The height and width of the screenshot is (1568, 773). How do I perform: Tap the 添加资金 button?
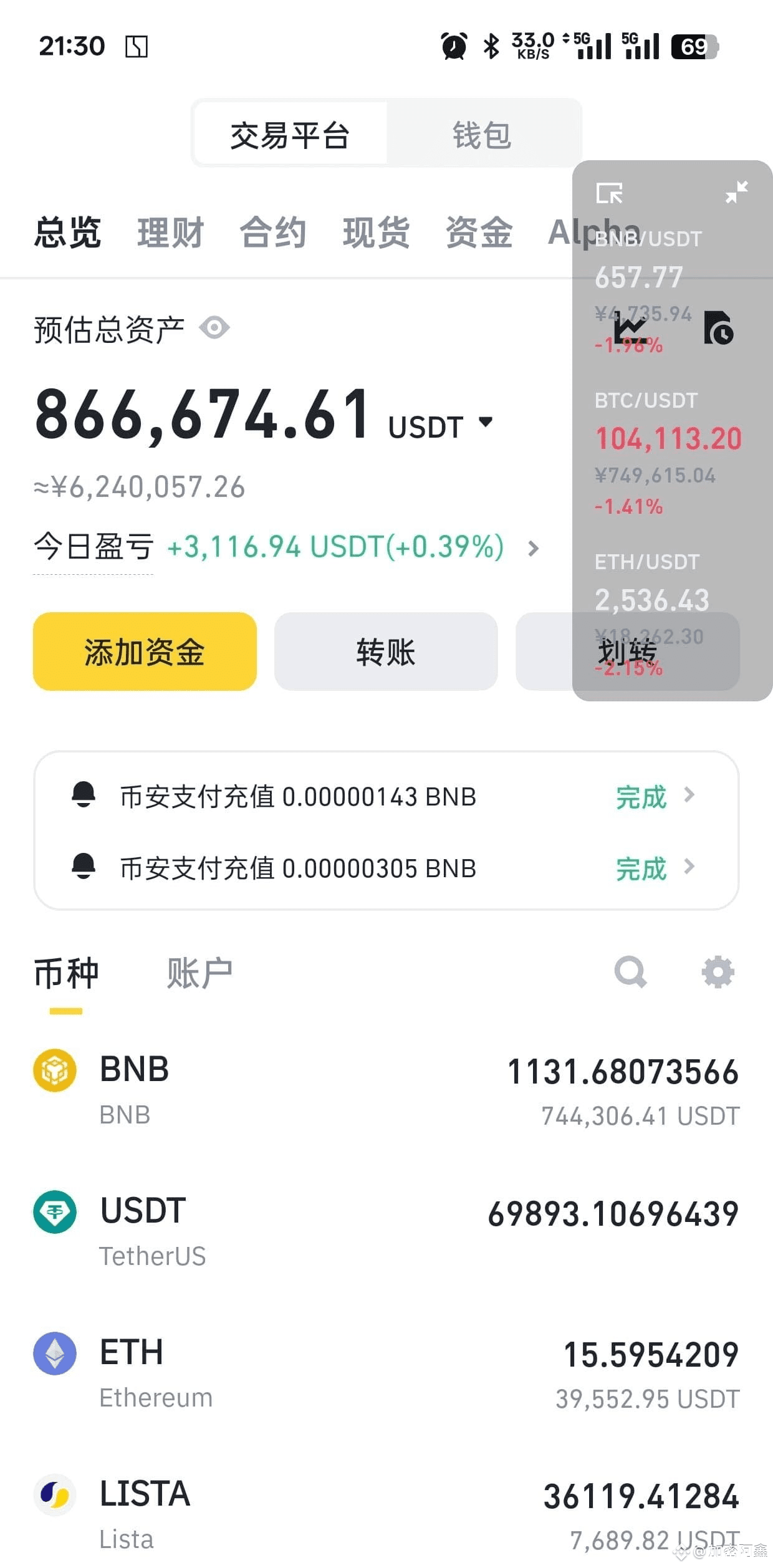pyautogui.click(x=145, y=652)
